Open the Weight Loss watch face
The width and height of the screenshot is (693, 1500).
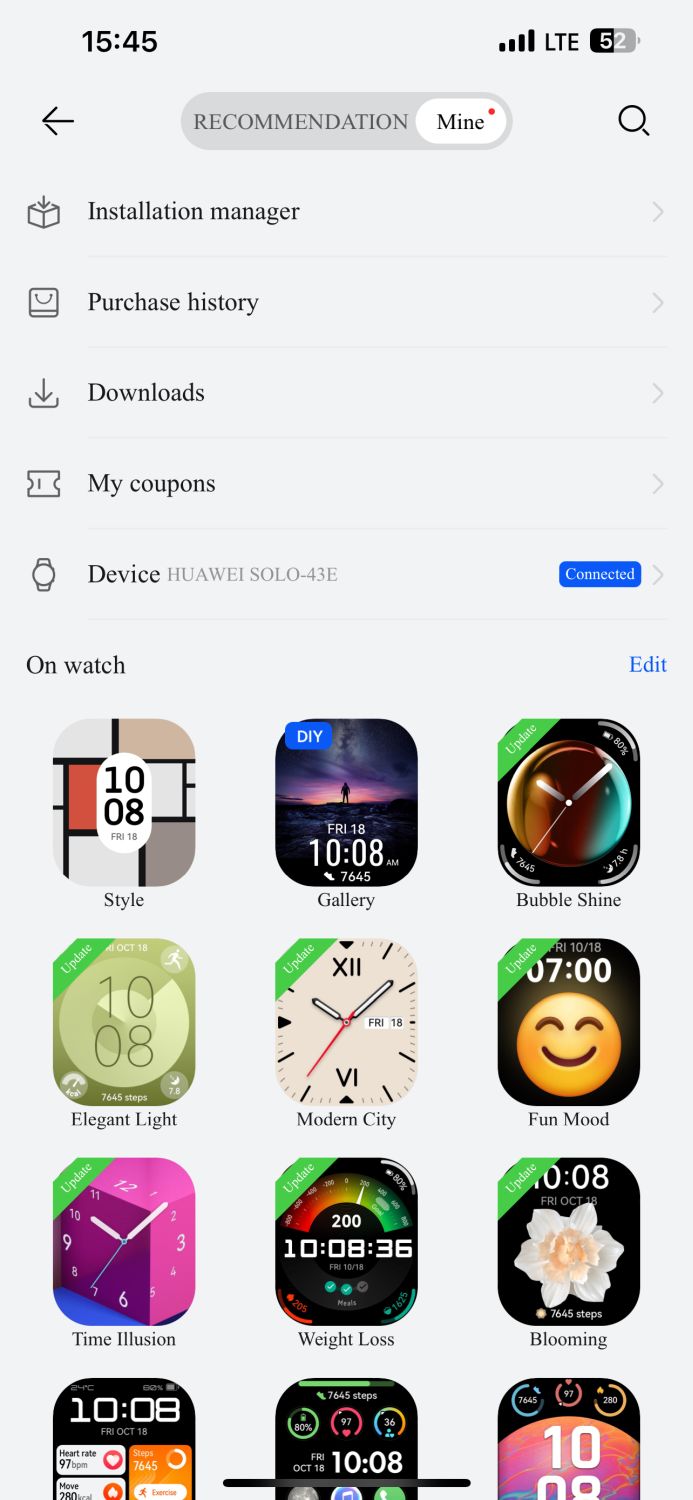coord(346,1242)
